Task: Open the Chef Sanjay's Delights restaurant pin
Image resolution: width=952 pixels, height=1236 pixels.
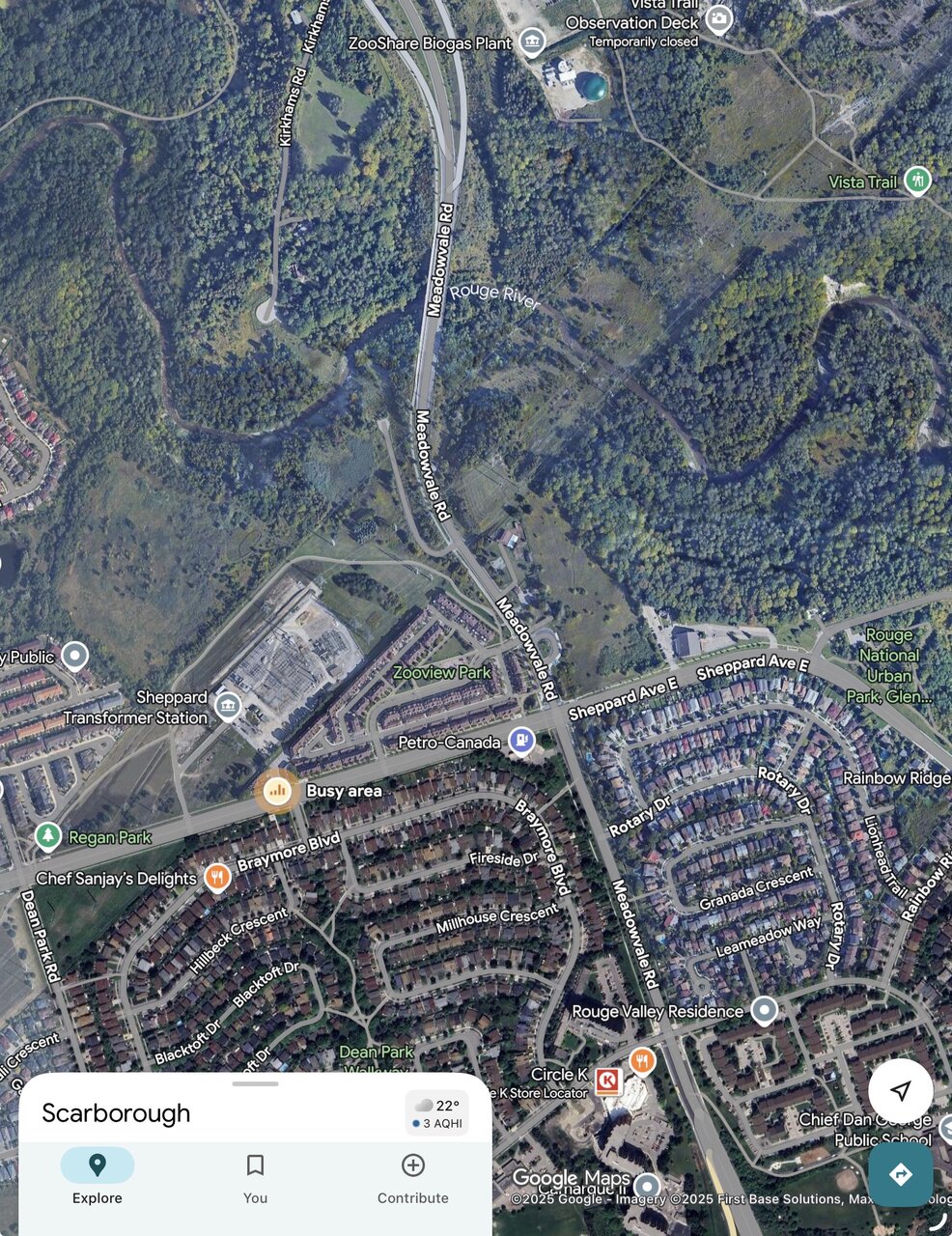Action: [x=217, y=877]
